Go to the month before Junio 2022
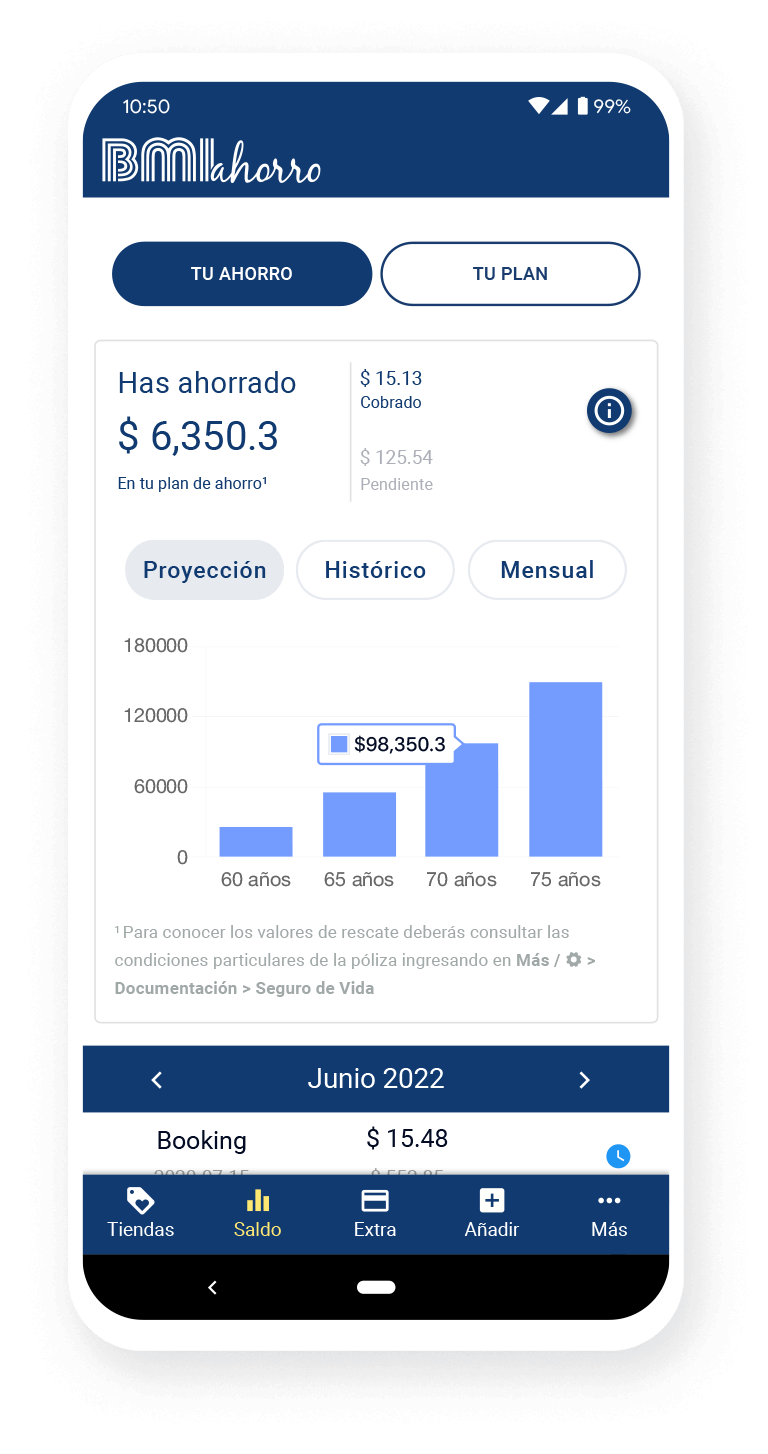The width and height of the screenshot is (768, 1454). [x=157, y=1080]
